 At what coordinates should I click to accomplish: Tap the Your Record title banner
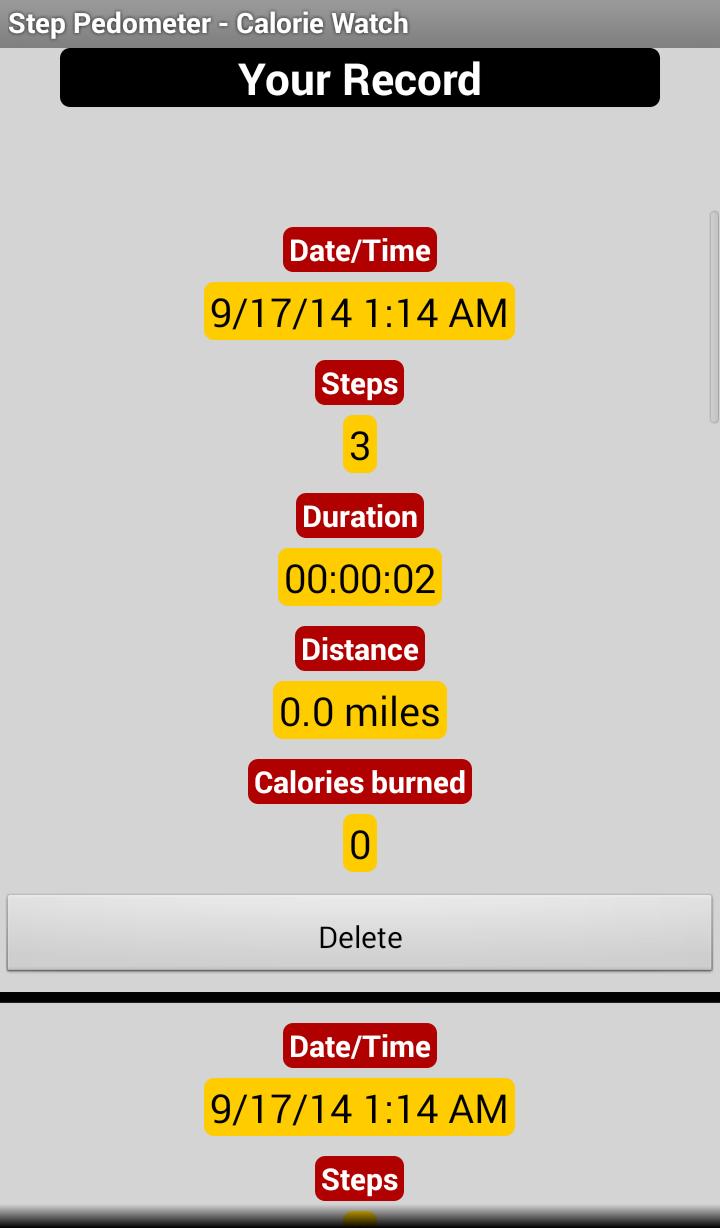pos(359,77)
